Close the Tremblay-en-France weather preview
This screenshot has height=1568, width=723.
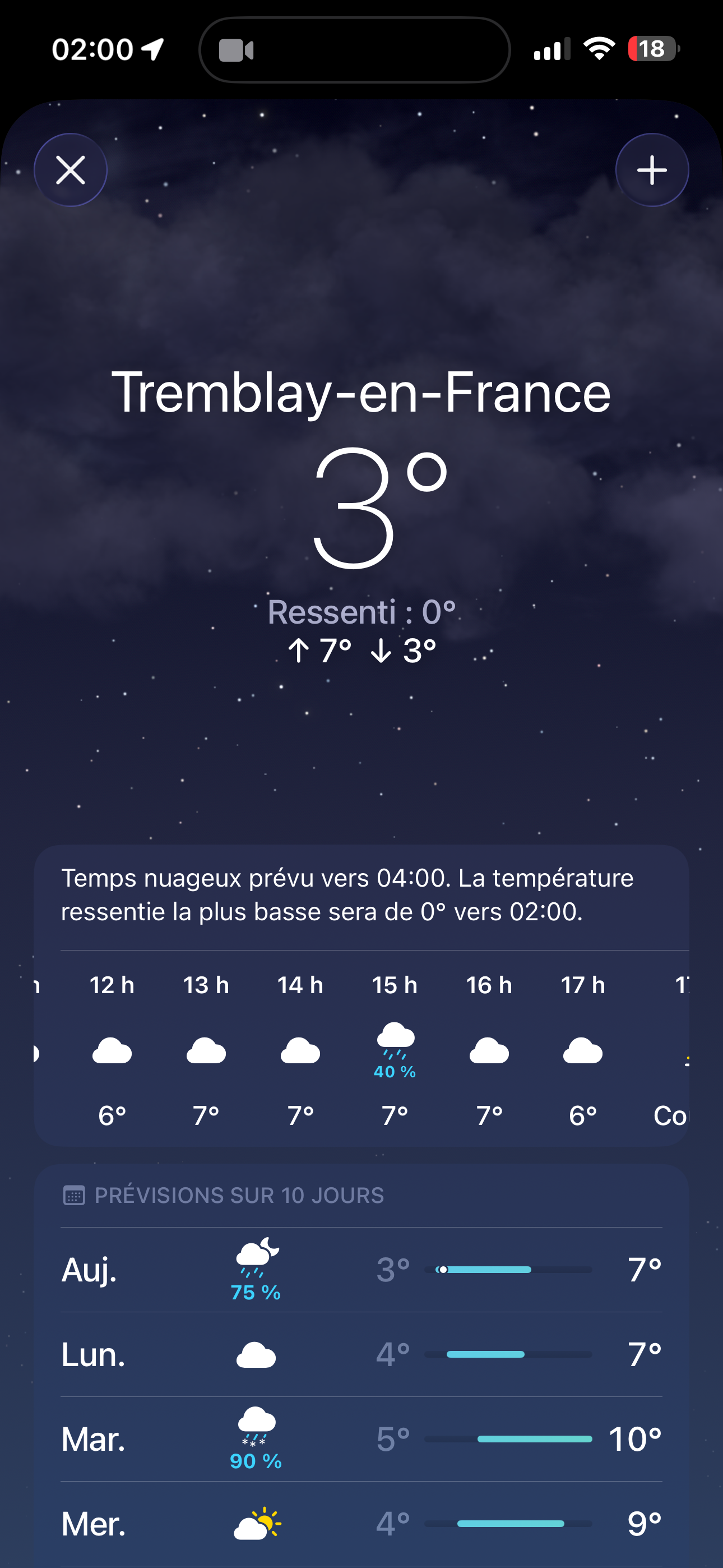pyautogui.click(x=71, y=170)
